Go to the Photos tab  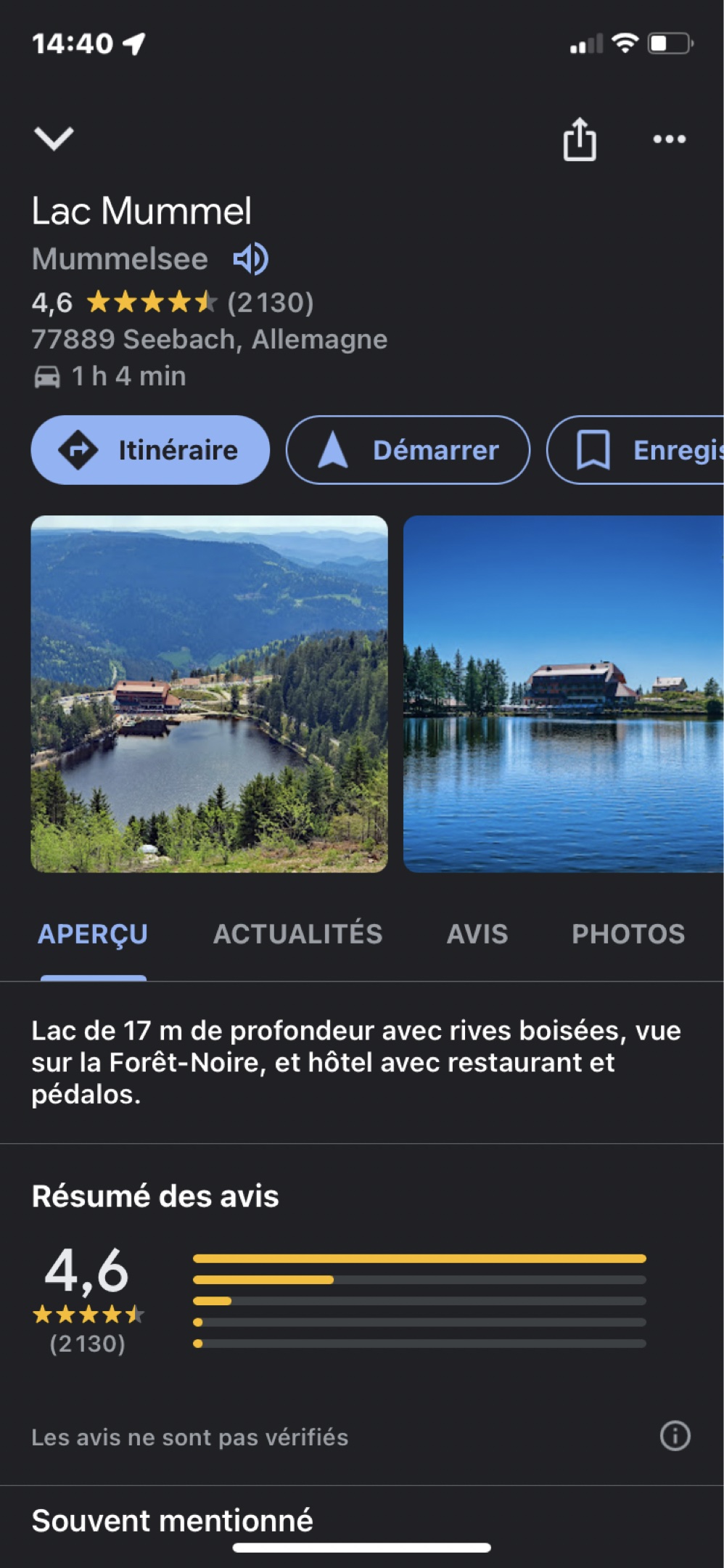point(628,934)
